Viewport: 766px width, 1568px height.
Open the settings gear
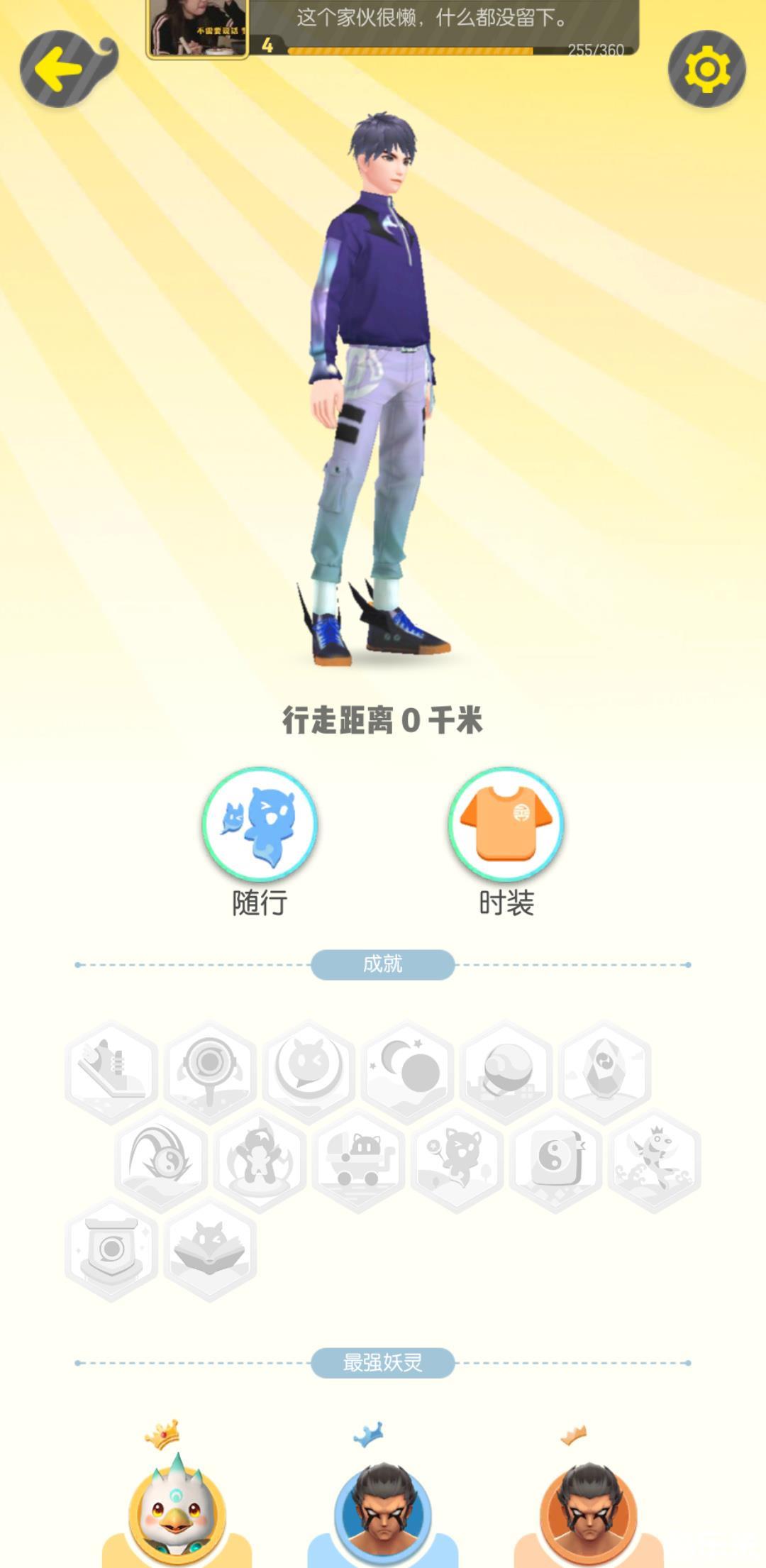click(x=706, y=70)
